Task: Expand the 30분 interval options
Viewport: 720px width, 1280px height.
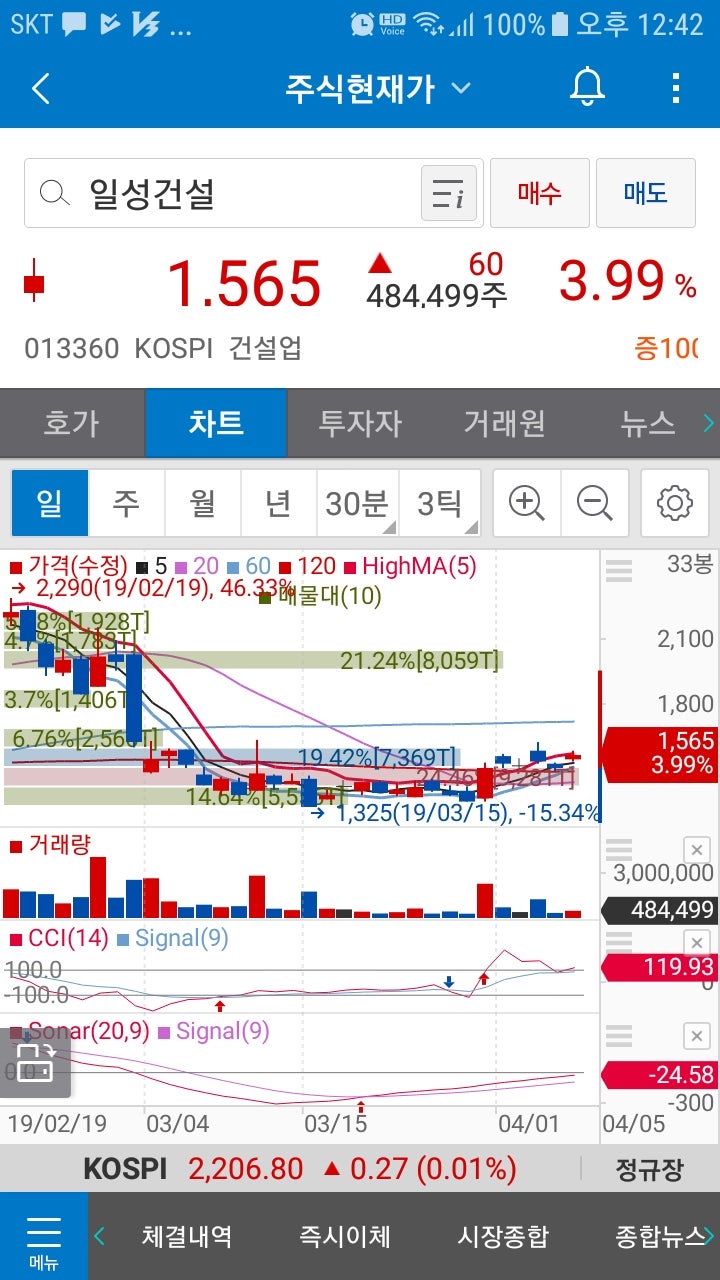Action: tap(357, 503)
